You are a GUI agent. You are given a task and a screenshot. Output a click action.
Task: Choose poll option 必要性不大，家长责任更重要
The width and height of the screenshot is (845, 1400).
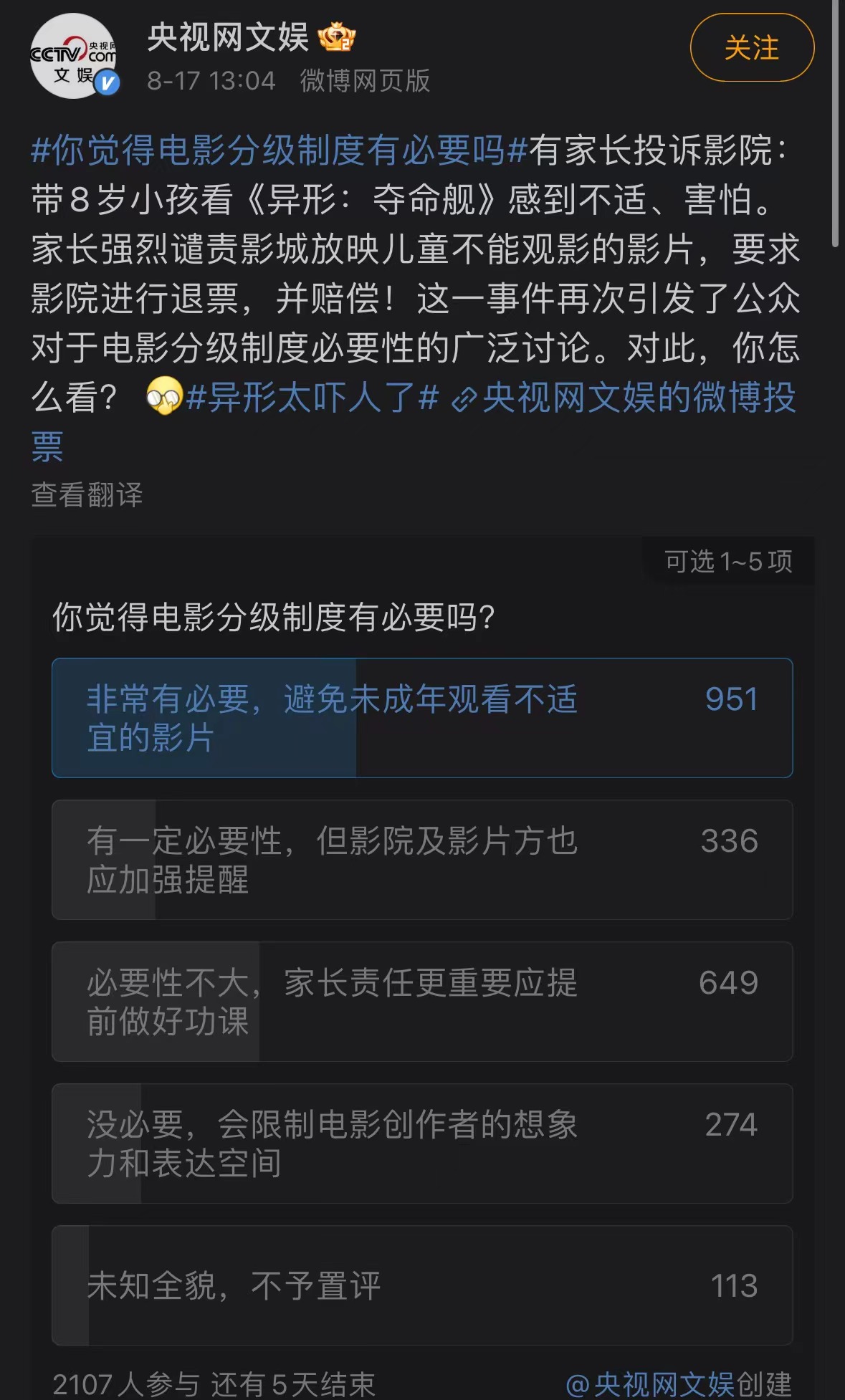click(421, 1002)
